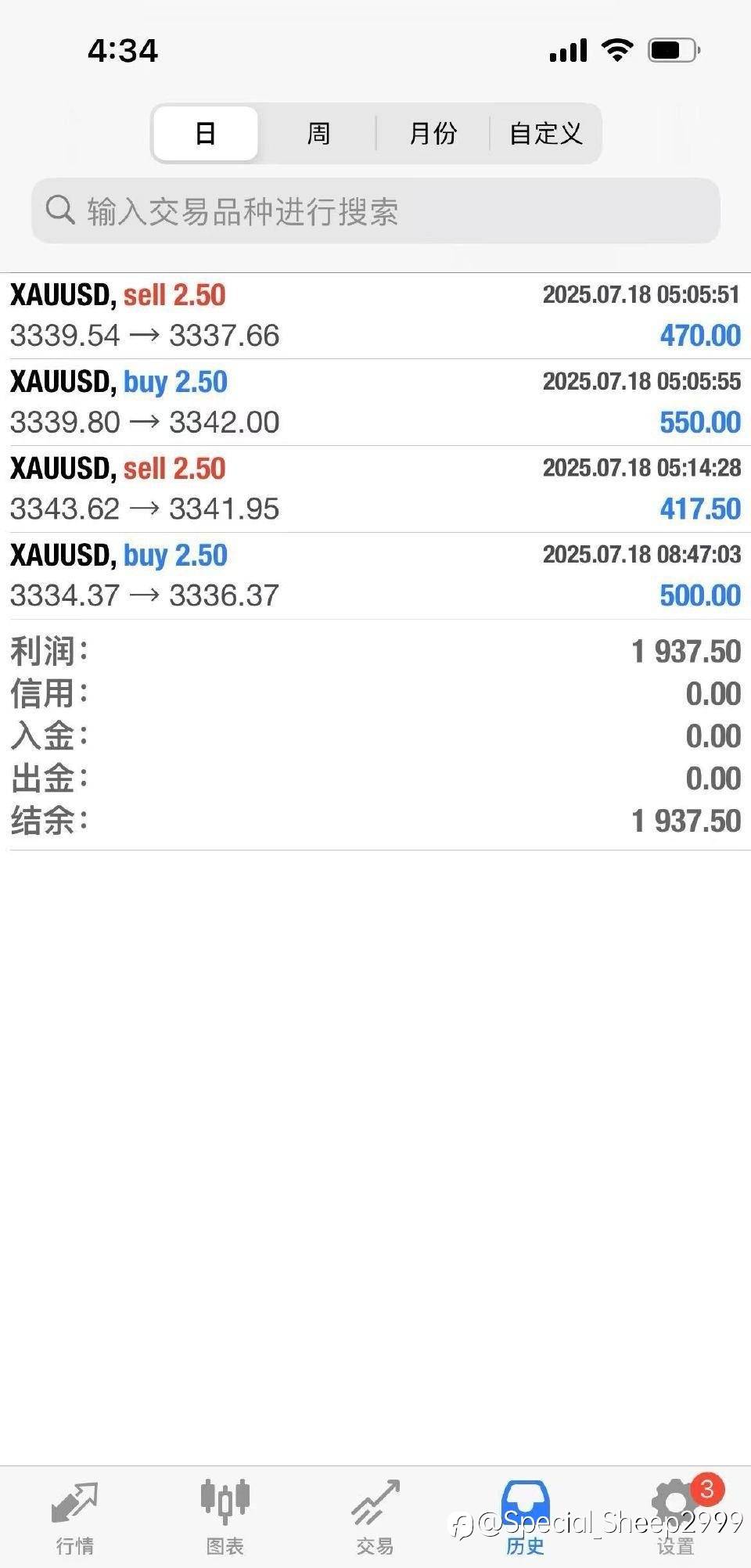The width and height of the screenshot is (751, 1568).
Task: Choose the 自定义 custom period tab
Action: point(545,133)
